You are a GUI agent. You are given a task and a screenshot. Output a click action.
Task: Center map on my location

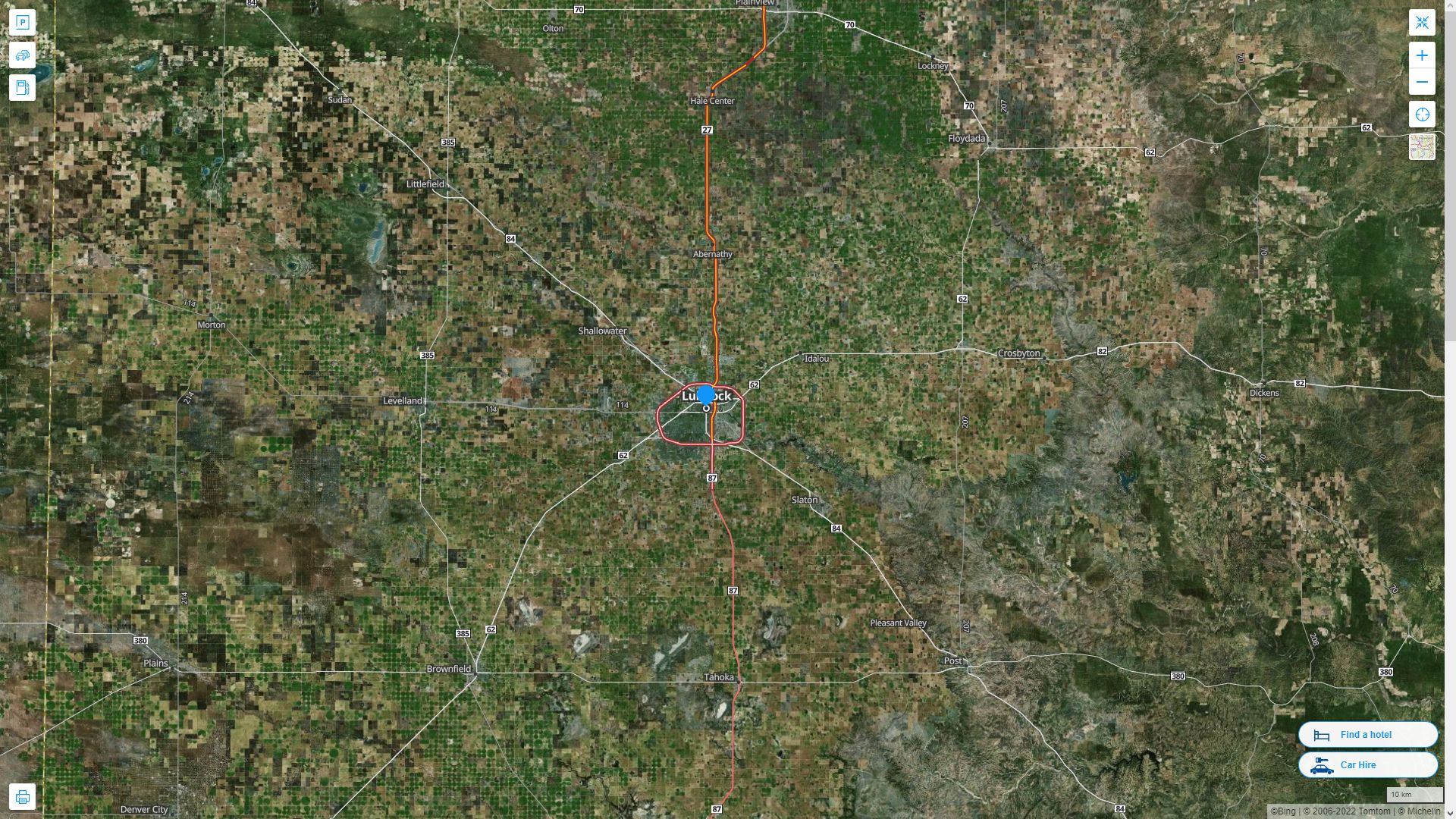(x=1422, y=115)
